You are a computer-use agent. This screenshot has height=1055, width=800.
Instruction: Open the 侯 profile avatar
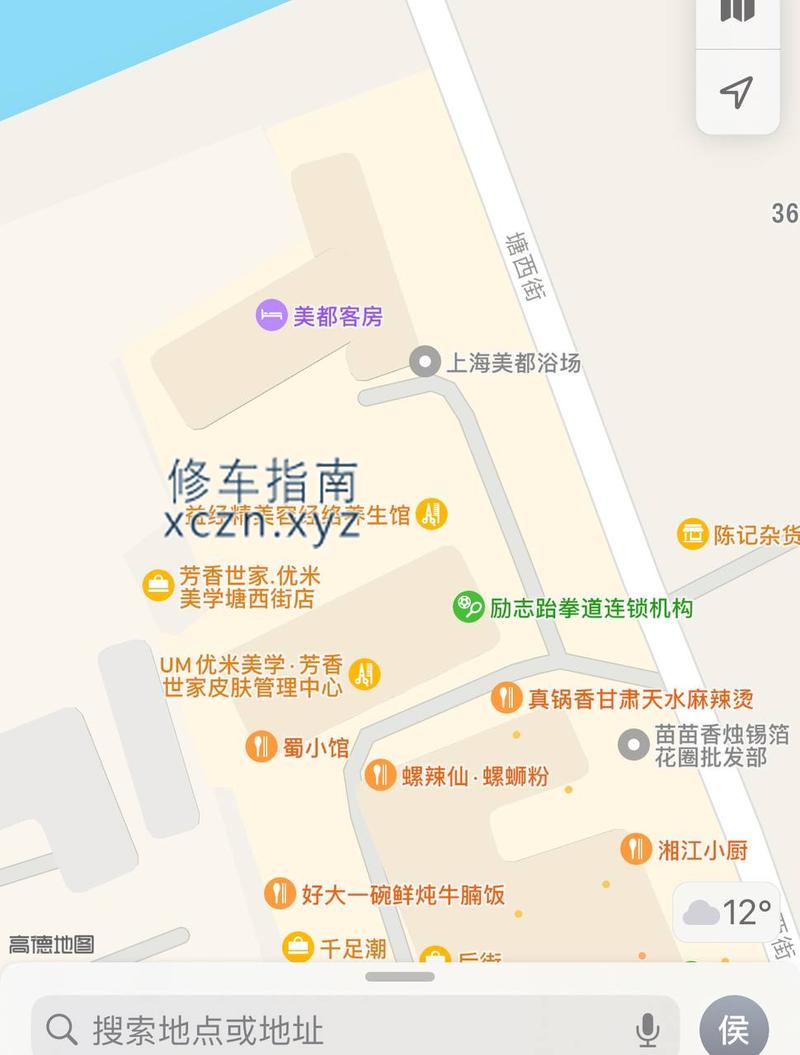click(733, 1028)
